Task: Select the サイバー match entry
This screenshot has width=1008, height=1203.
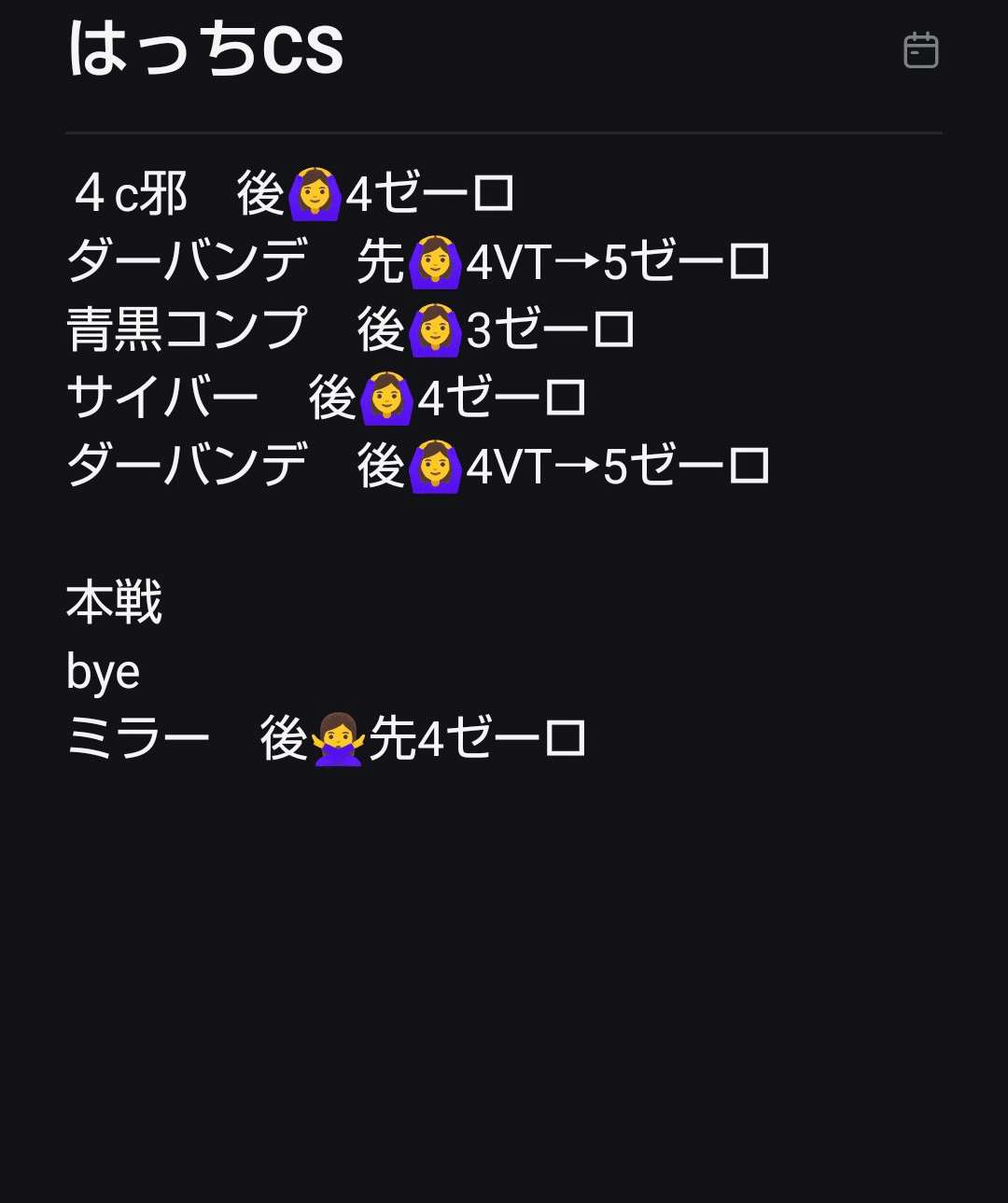Action: tap(327, 399)
